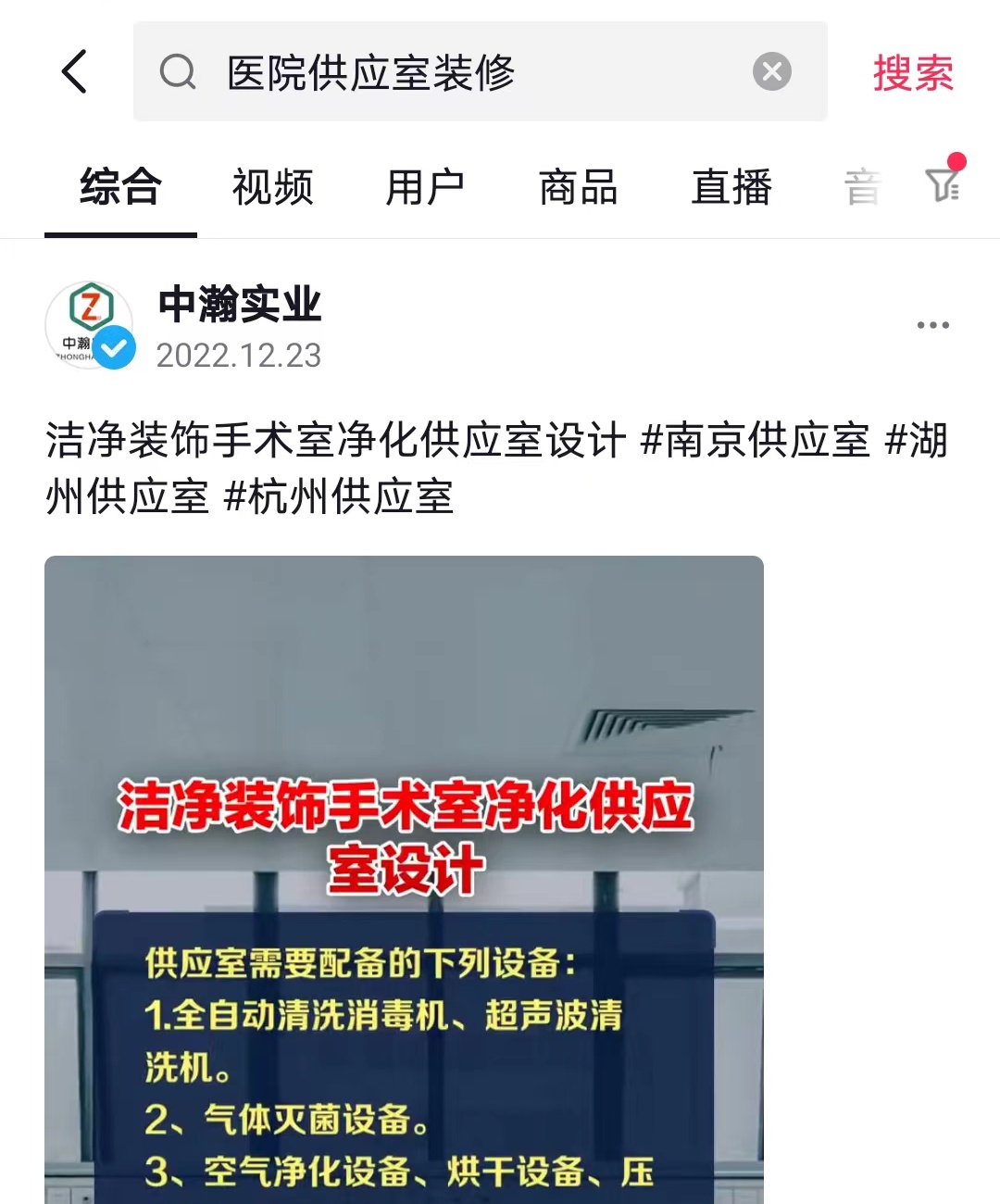Viewport: 1000px width, 1204px height.
Task: Open the search filter icon
Action: click(943, 183)
